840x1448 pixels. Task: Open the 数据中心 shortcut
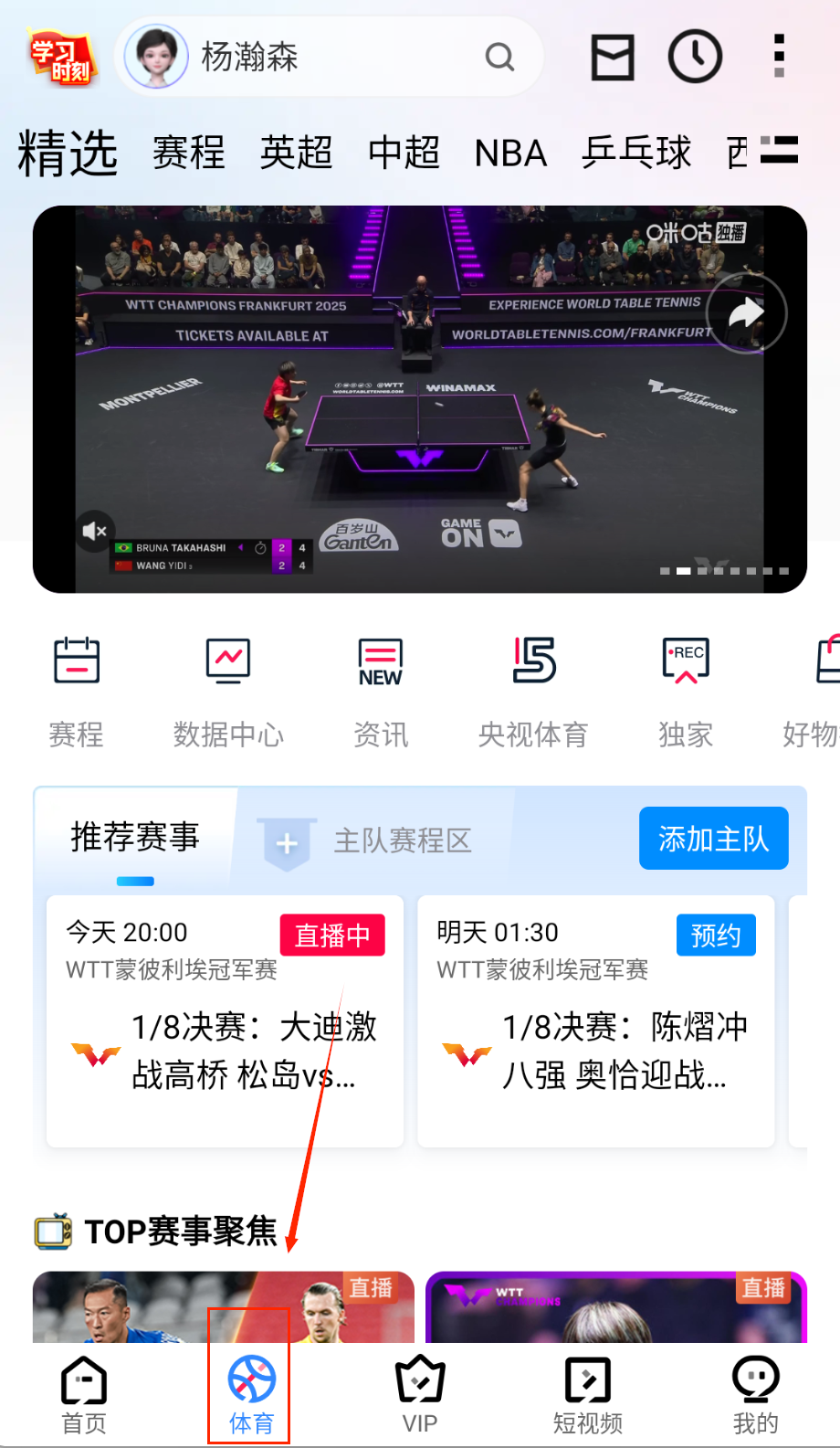(228, 692)
